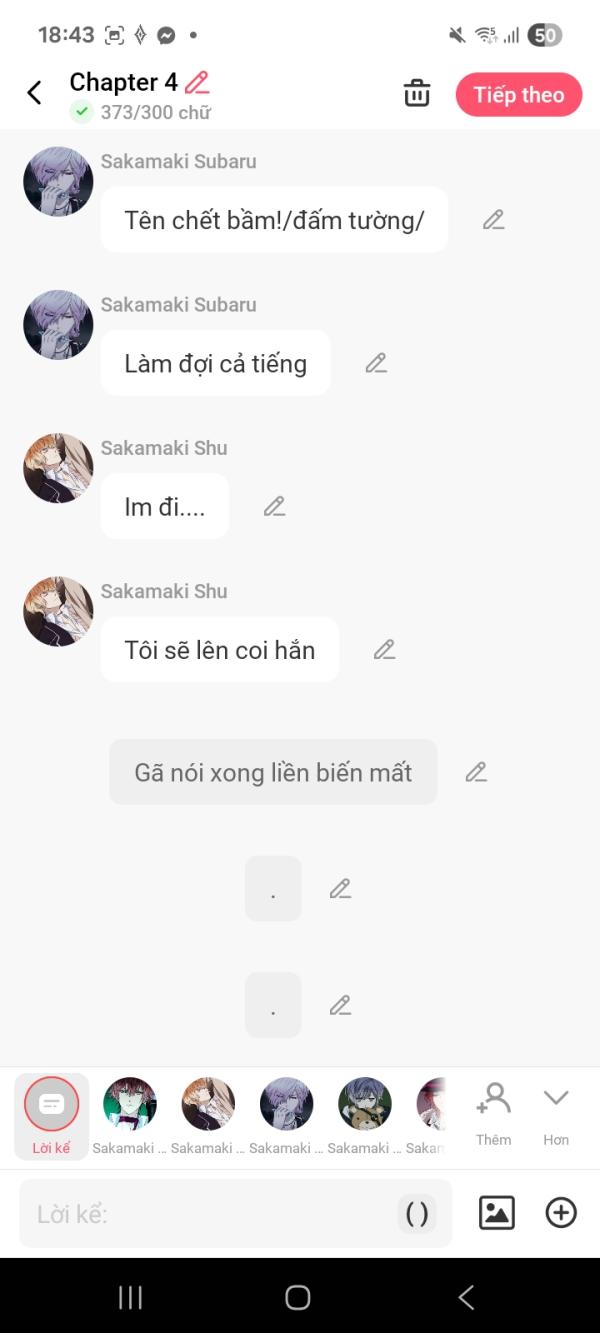The image size is (600, 1333).
Task: Select the Lời kể narrator option
Action: [51, 1115]
